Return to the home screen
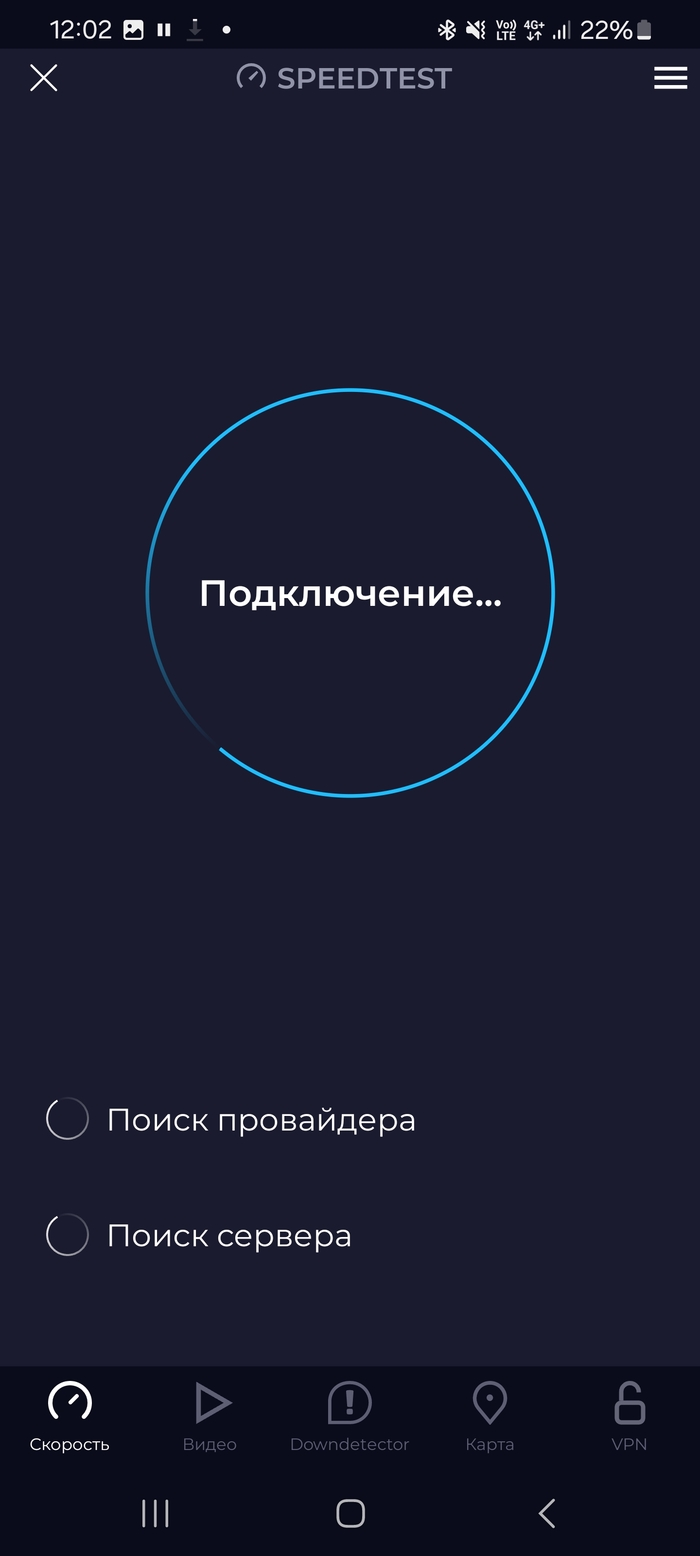This screenshot has width=700, height=1556. [x=350, y=1513]
